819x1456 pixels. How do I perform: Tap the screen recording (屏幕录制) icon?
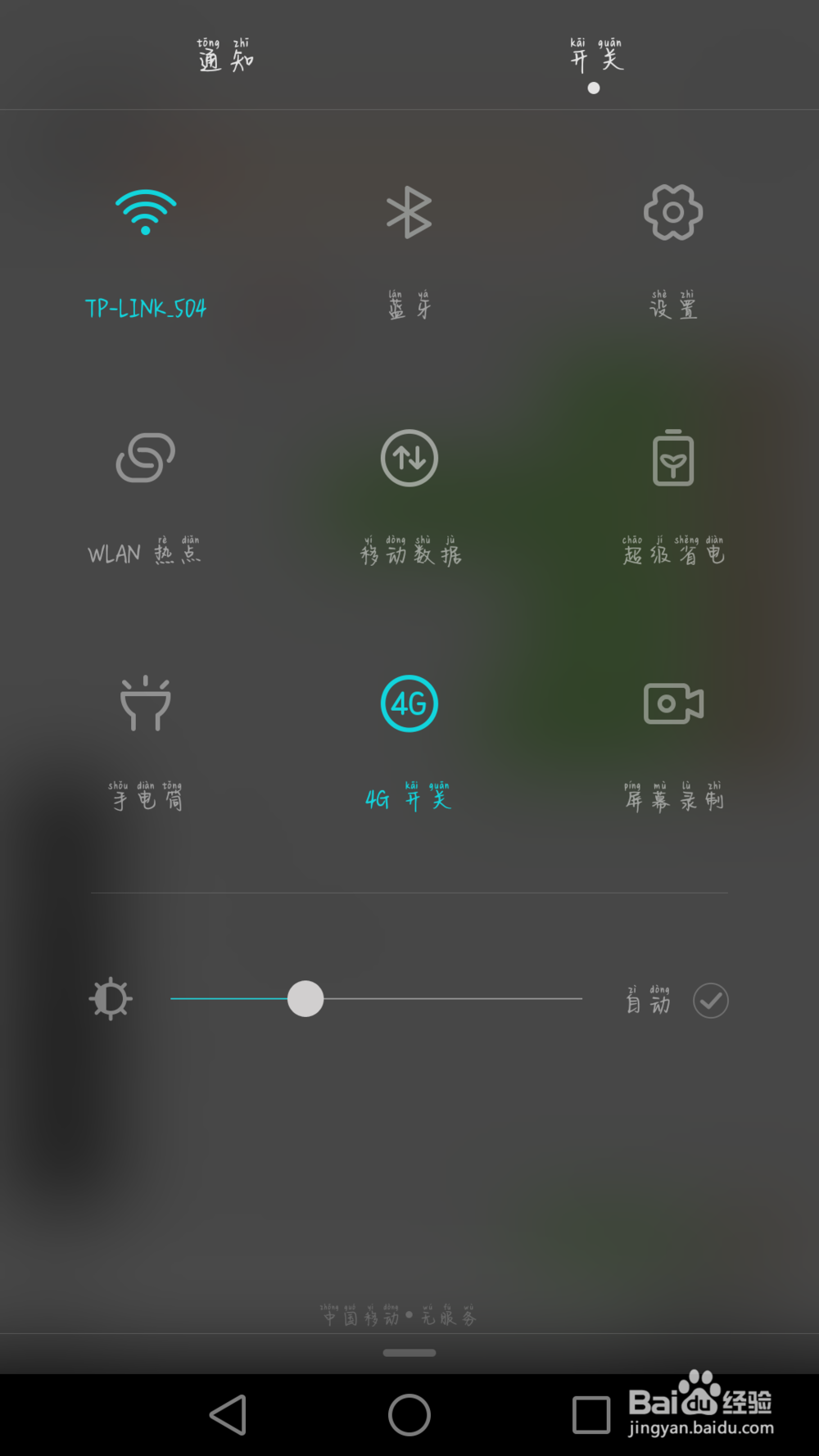[x=672, y=703]
